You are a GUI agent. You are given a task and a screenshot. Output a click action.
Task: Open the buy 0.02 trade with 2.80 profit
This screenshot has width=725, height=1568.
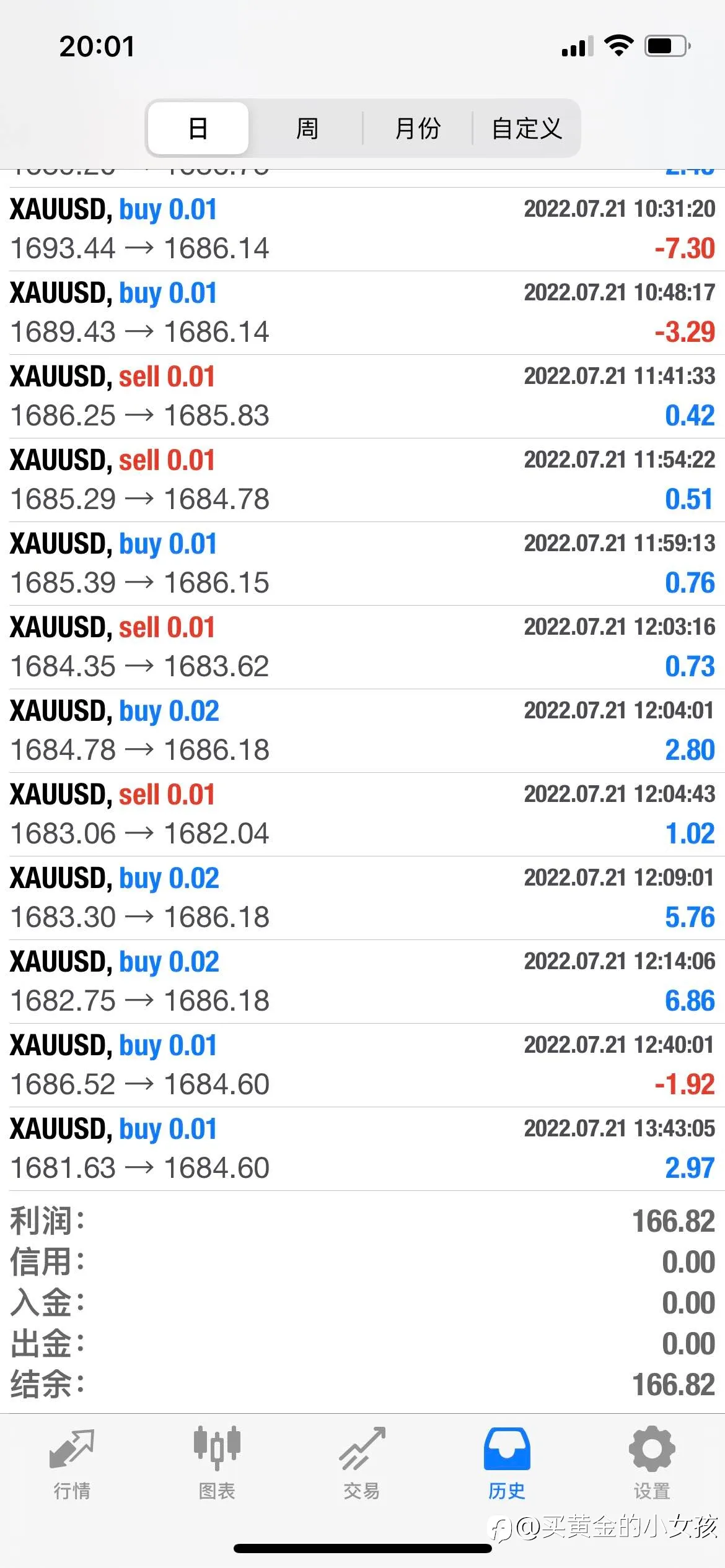(x=362, y=731)
